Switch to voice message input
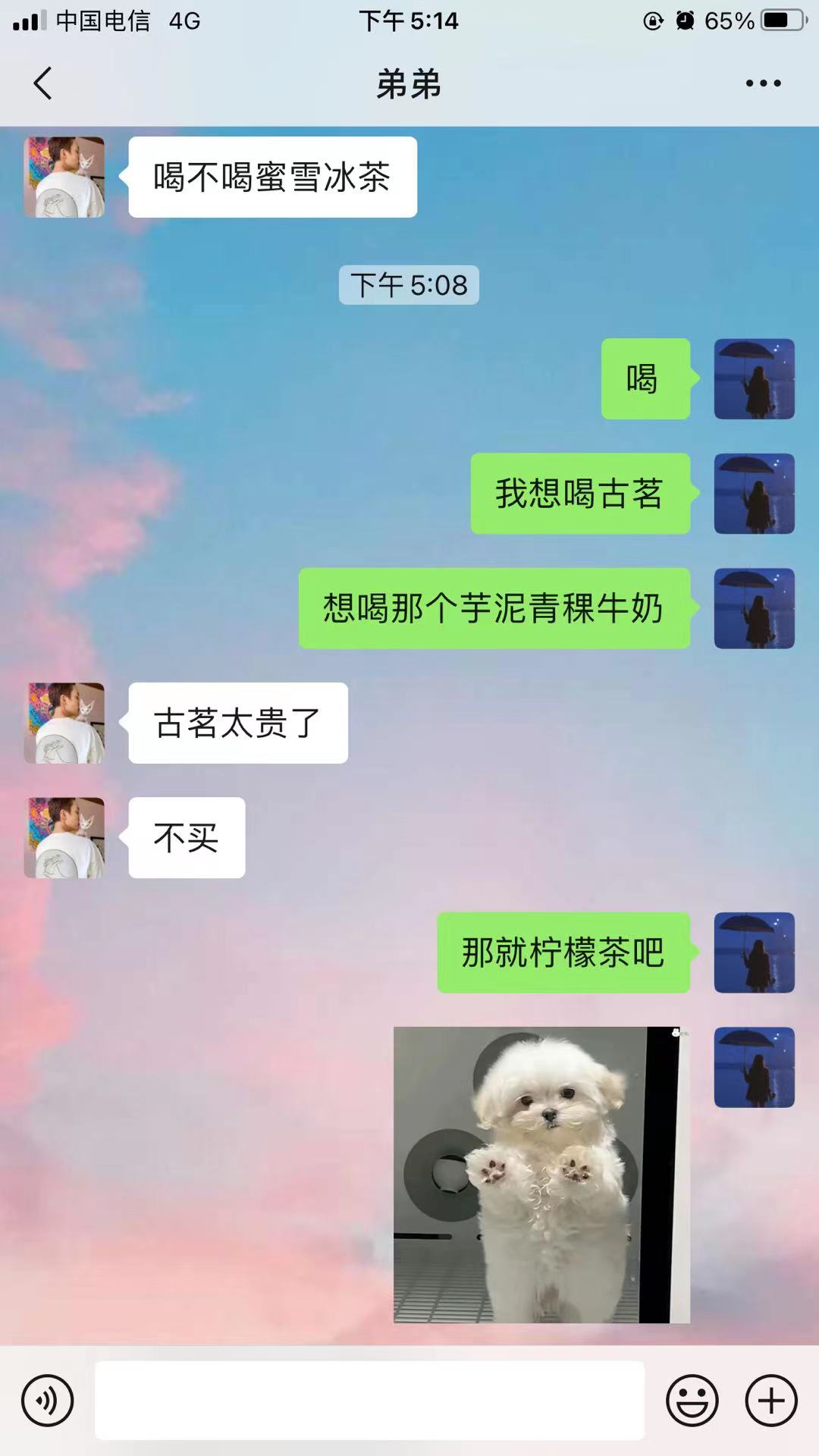The image size is (819, 1456). click(x=48, y=1400)
